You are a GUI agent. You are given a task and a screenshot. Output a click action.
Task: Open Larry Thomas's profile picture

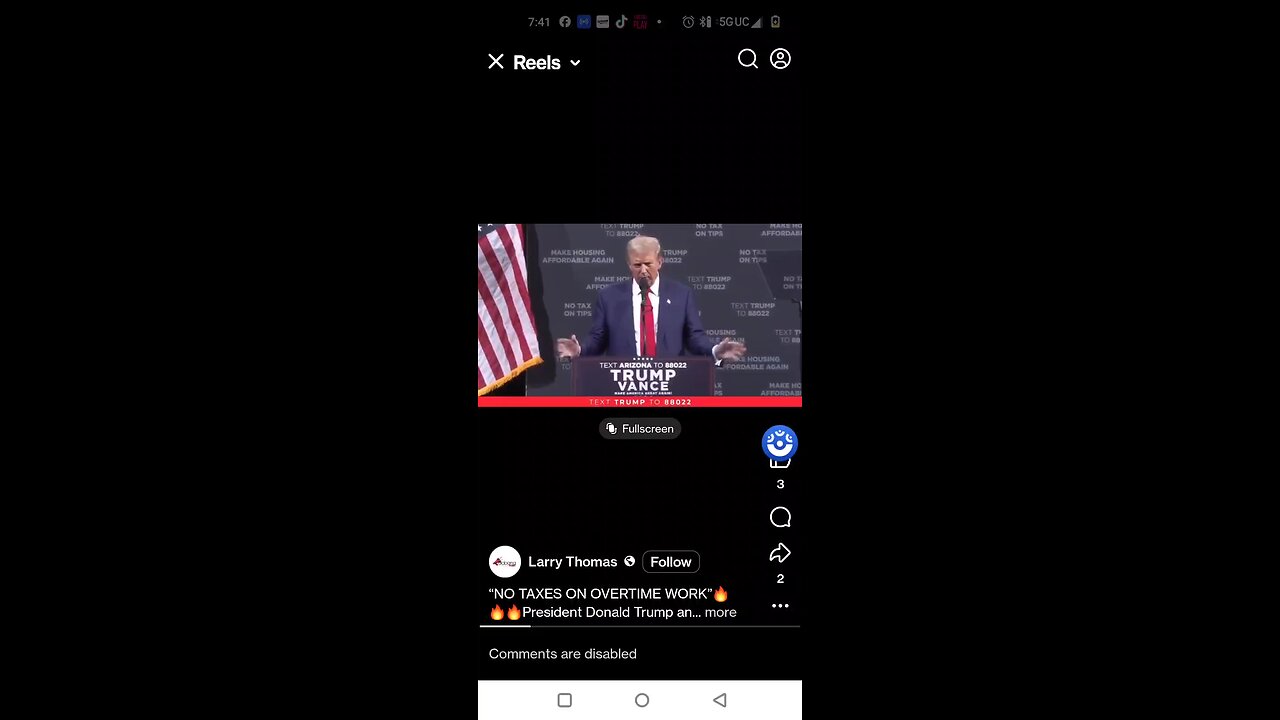click(x=505, y=562)
